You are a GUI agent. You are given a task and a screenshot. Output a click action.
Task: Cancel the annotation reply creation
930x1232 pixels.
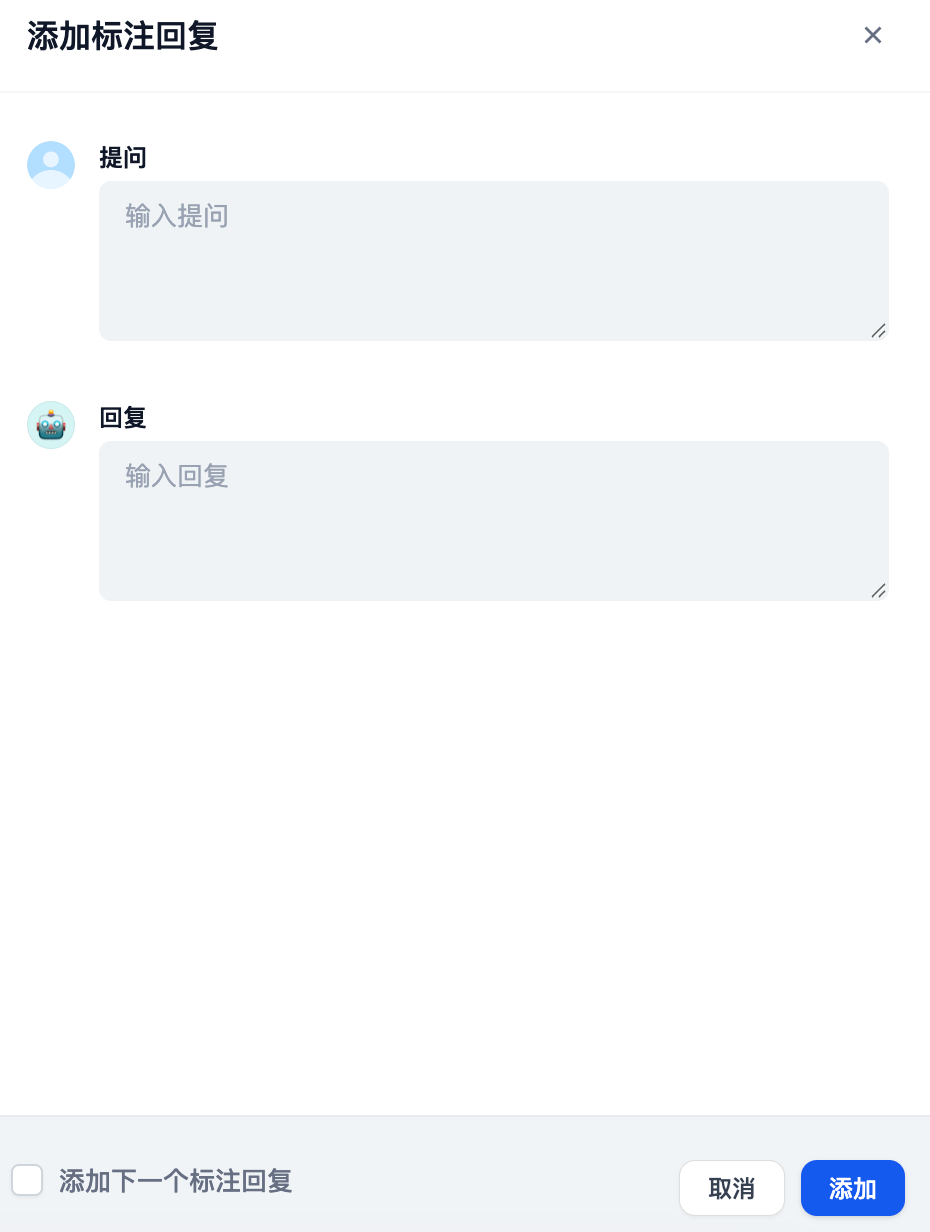(731, 1188)
